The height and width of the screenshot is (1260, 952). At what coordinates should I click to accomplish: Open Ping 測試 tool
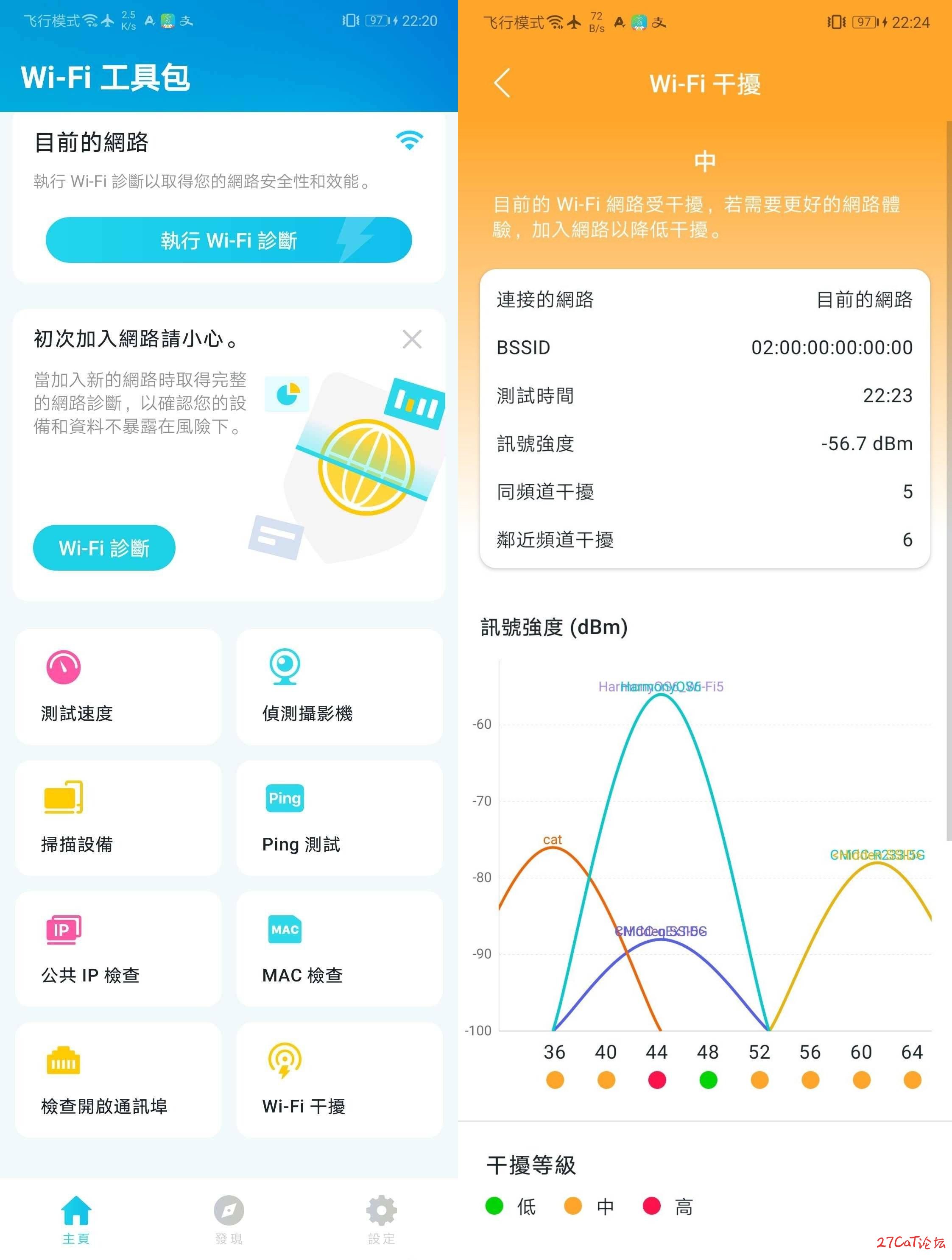coord(339,817)
